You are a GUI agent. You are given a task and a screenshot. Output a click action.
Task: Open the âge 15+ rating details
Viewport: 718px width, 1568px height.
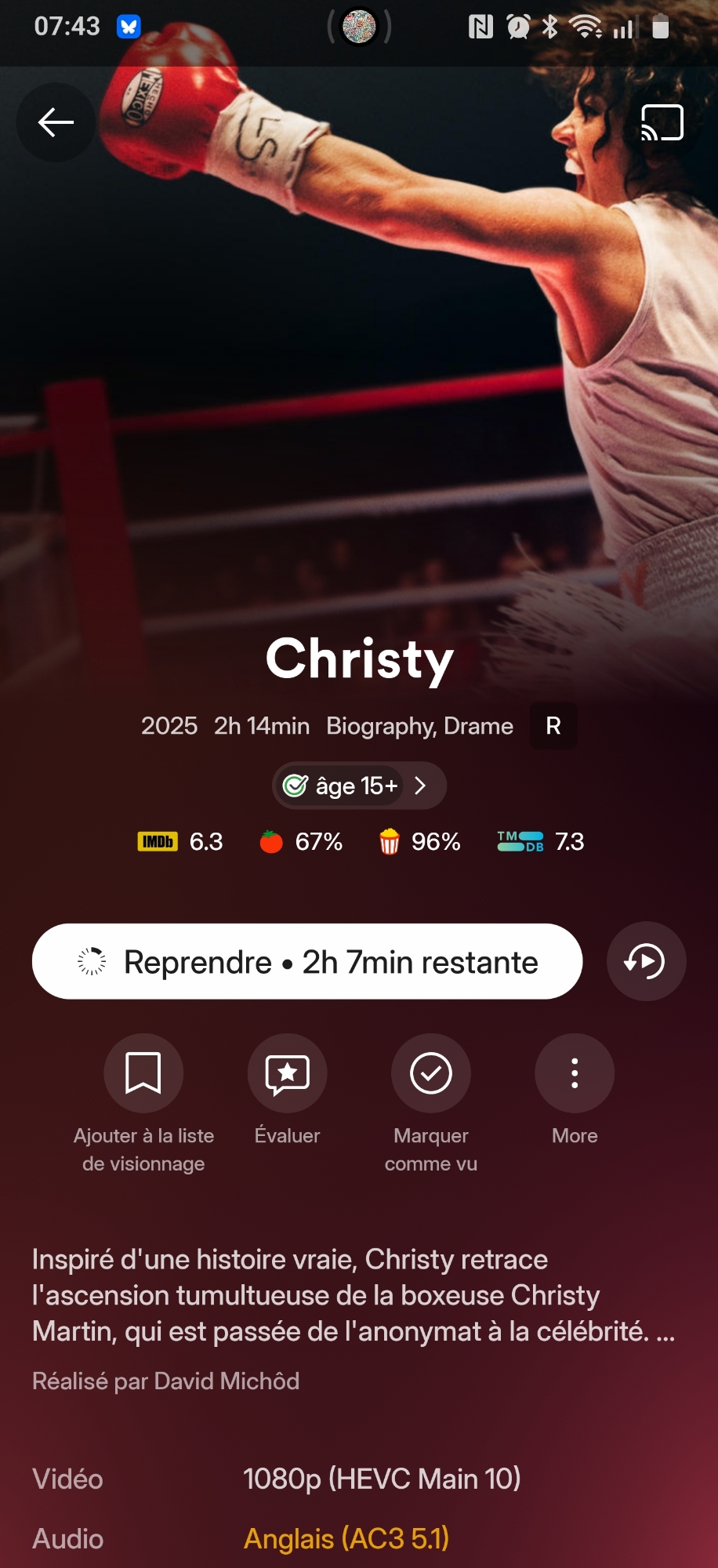[359, 786]
